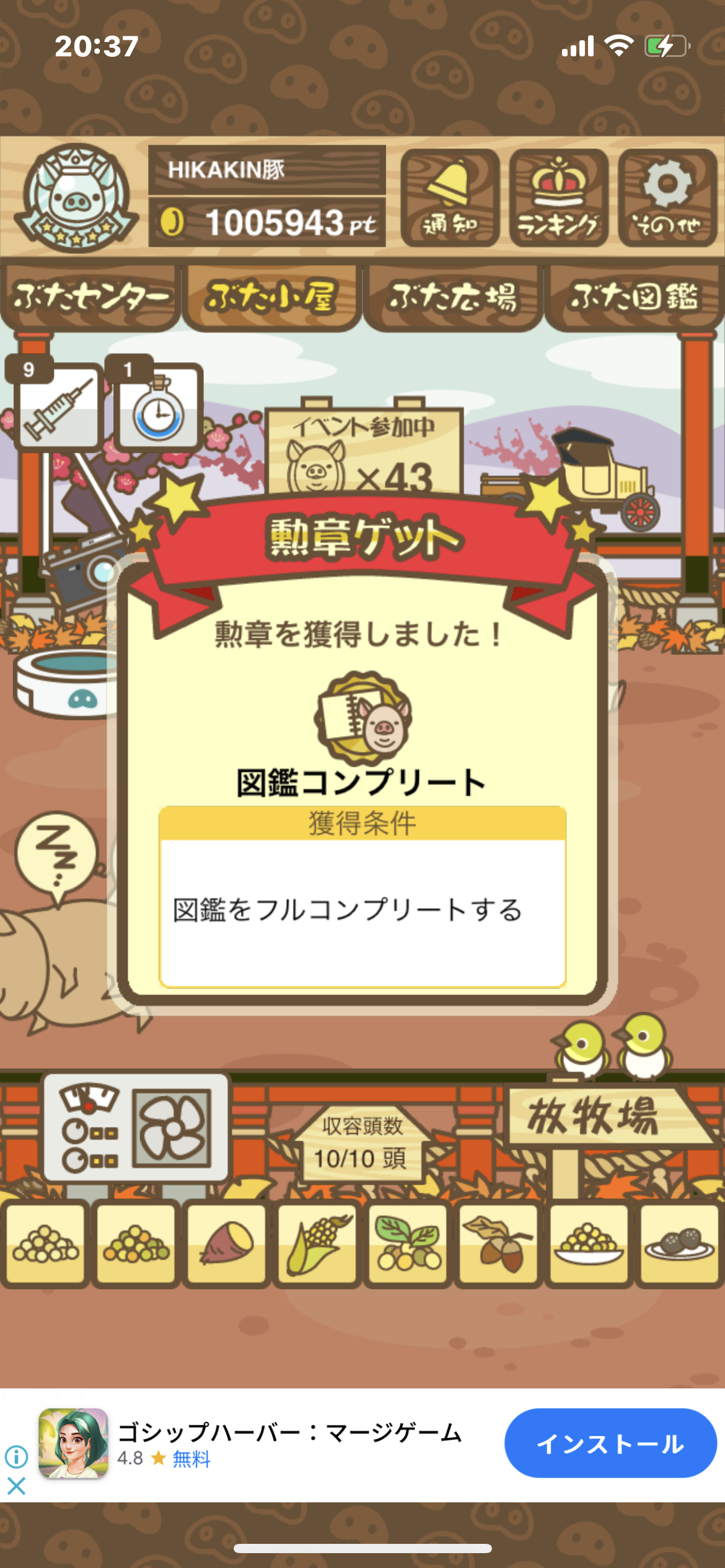Open the その他 settings gear
Screen dimensions: 725x1568
(x=667, y=198)
